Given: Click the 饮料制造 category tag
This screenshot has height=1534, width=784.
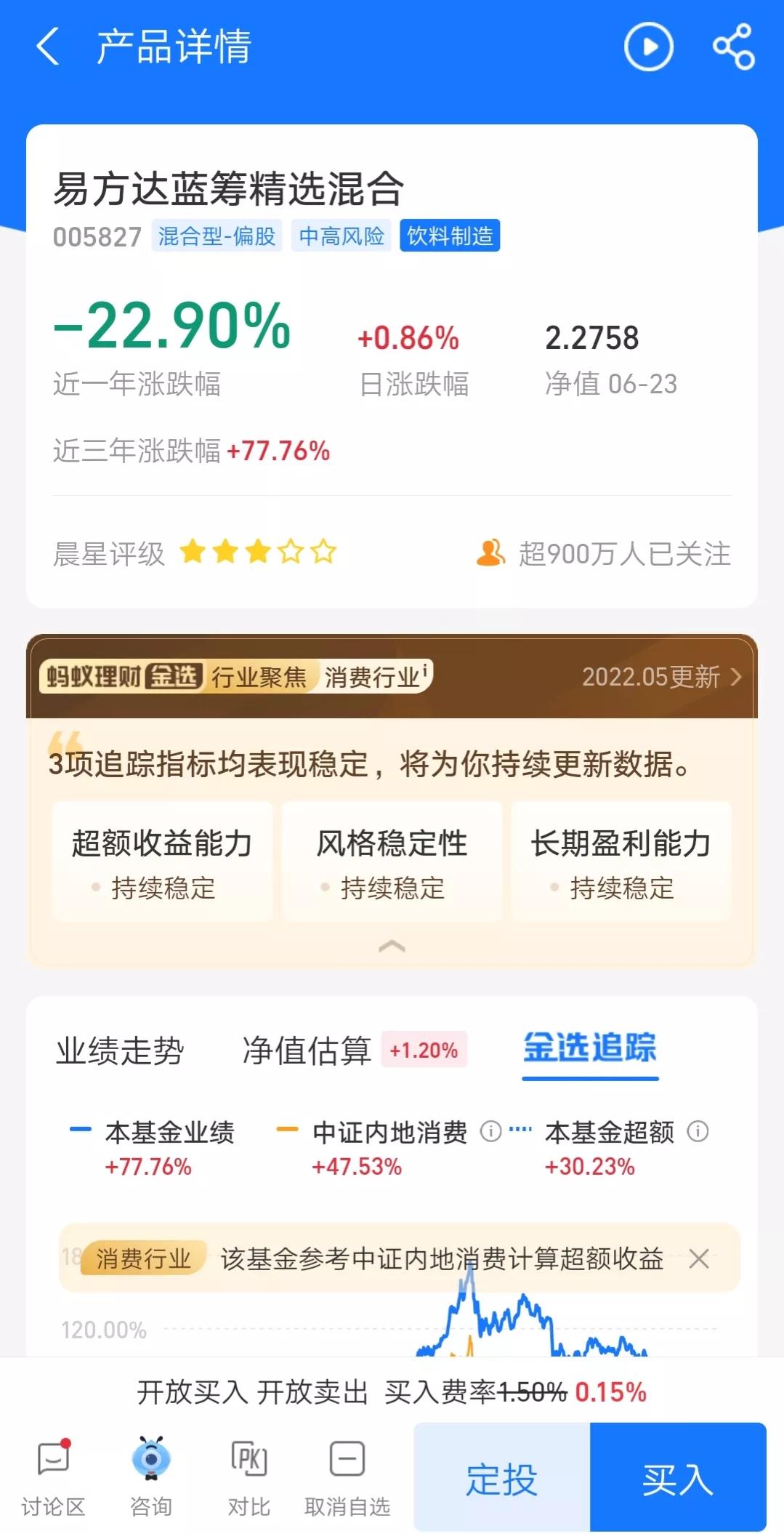Looking at the screenshot, I should pyautogui.click(x=449, y=236).
